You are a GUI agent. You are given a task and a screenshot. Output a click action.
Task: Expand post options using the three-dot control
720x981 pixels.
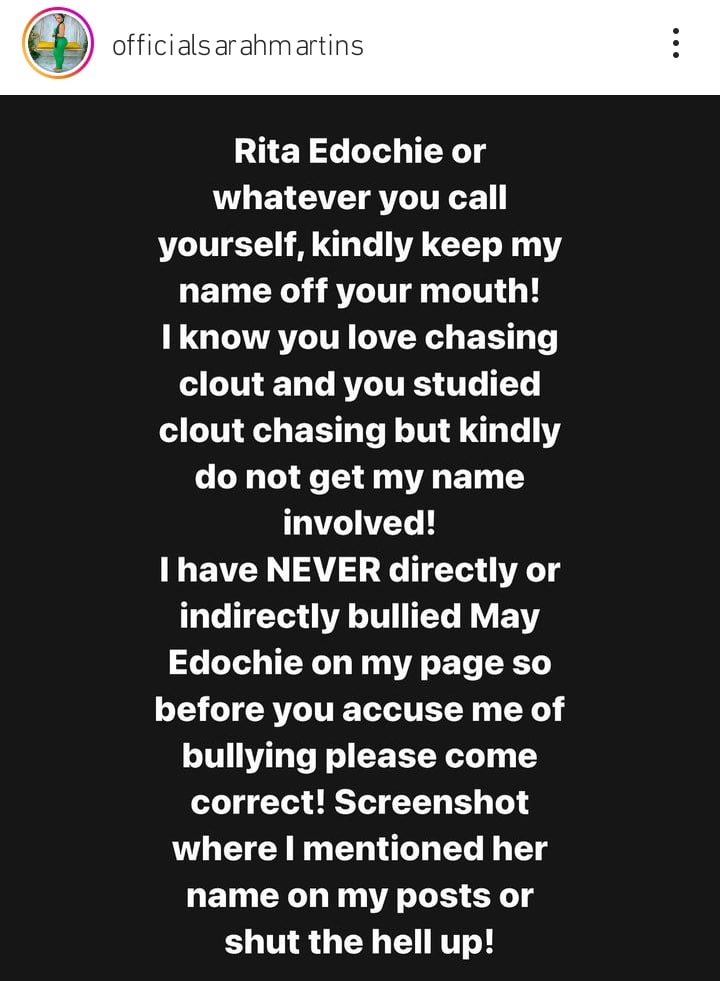coord(675,44)
